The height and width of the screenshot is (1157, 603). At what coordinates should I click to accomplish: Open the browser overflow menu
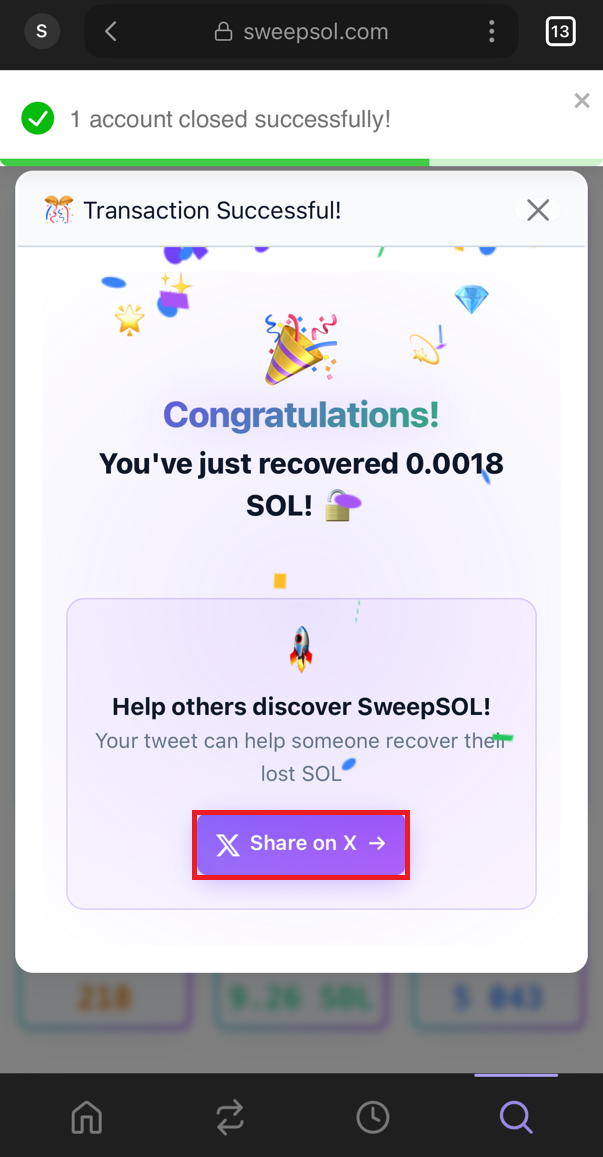click(x=492, y=31)
